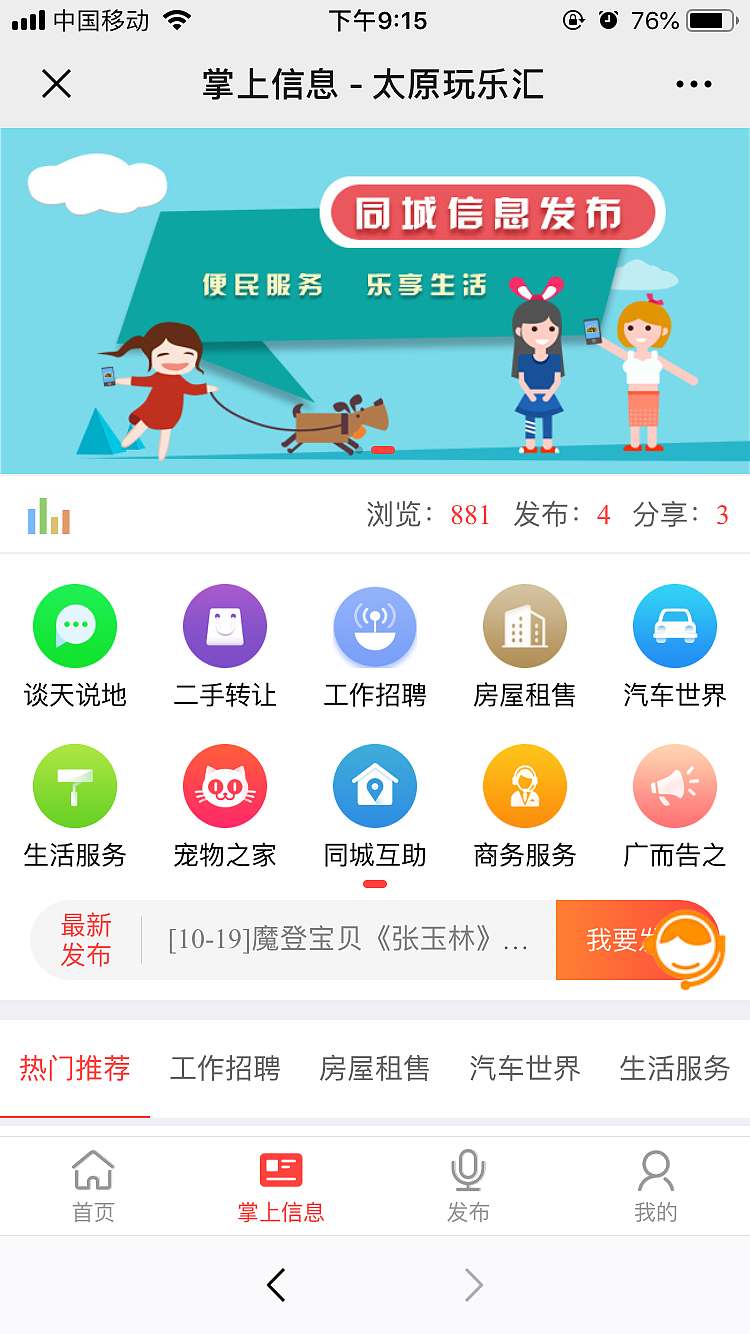Open 宠物之家 cat icon

tap(225, 785)
